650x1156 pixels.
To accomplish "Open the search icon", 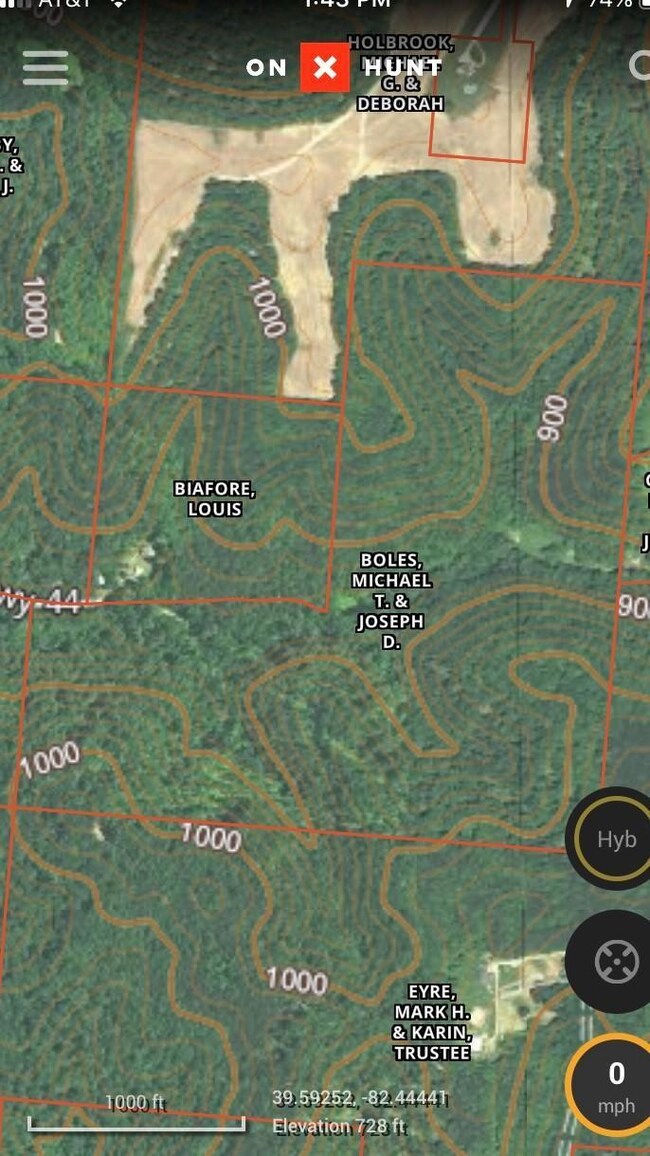I will point(640,66).
